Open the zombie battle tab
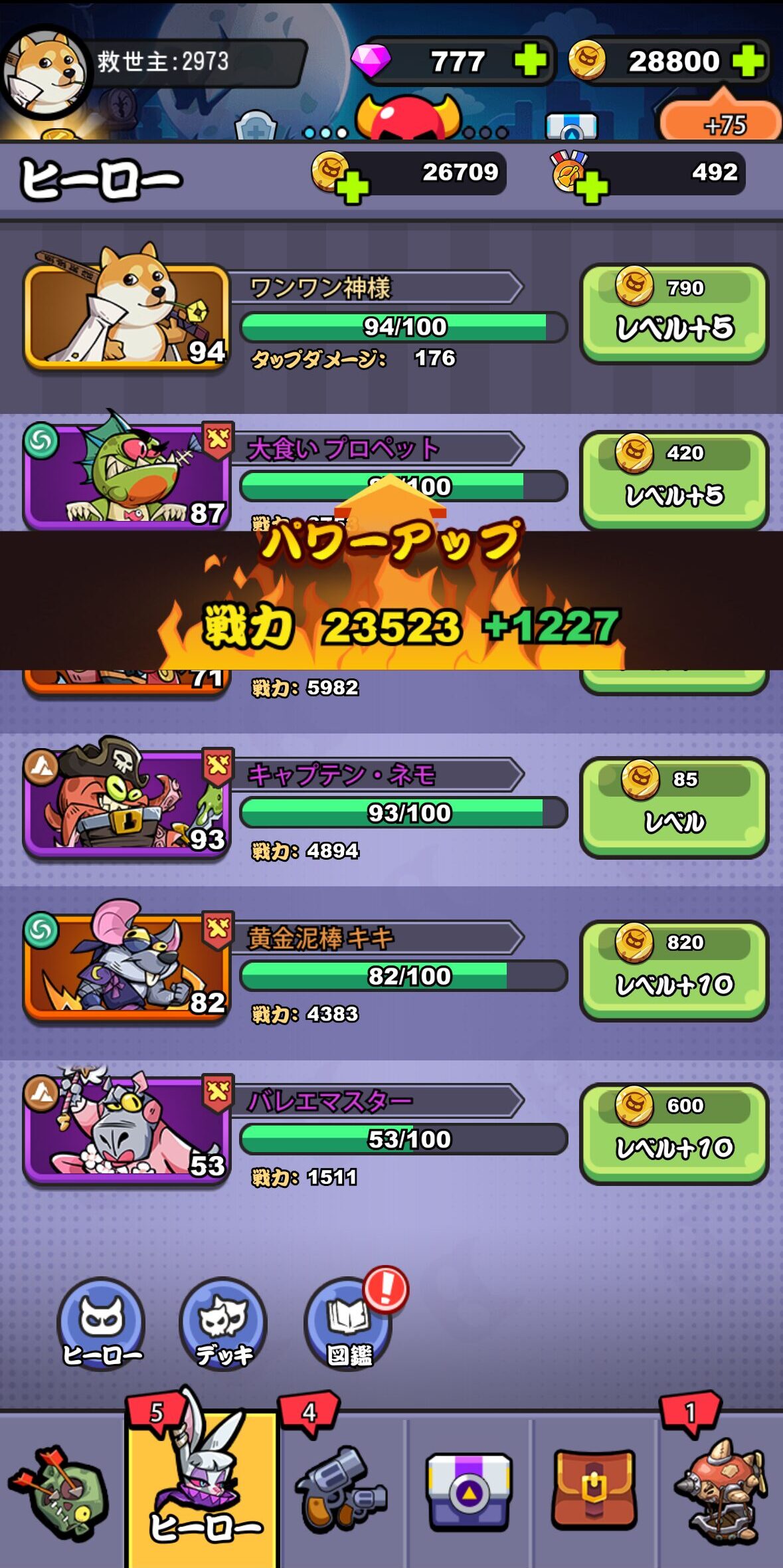This screenshot has height=1568, width=783. coord(60,1492)
